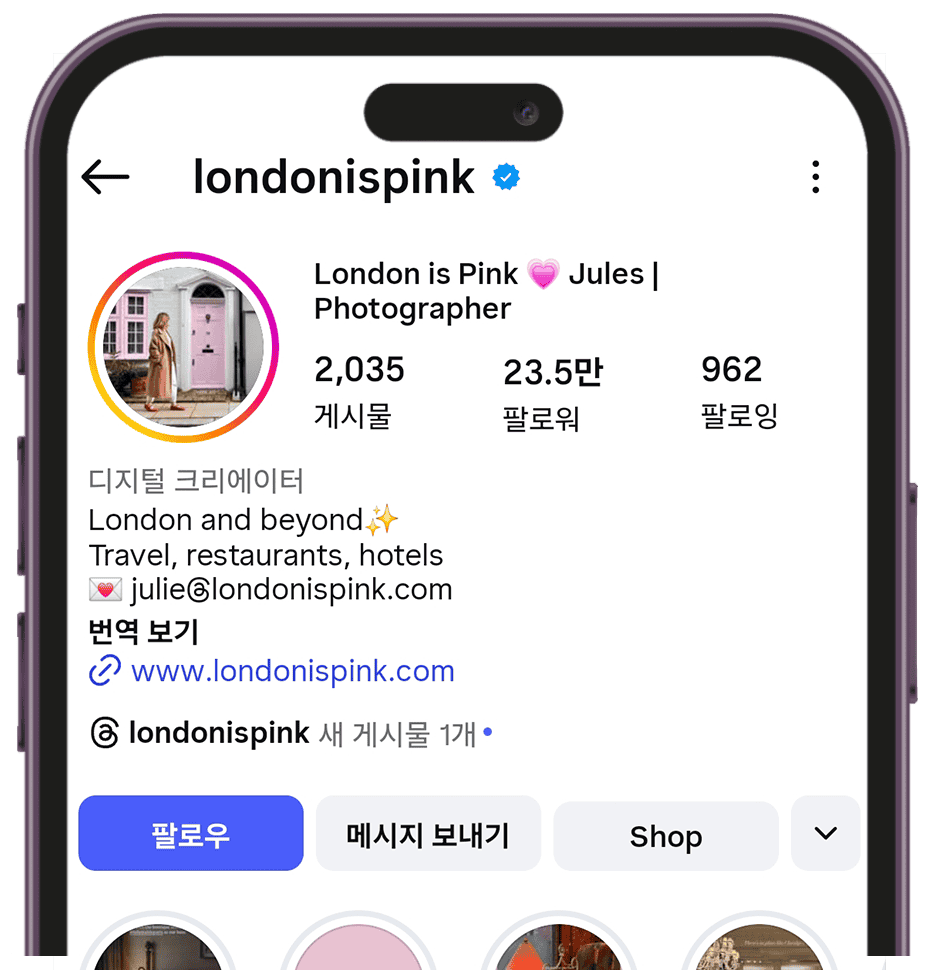938x970 pixels.
Task: Follow the account with 팔로우 button
Action: click(x=191, y=834)
